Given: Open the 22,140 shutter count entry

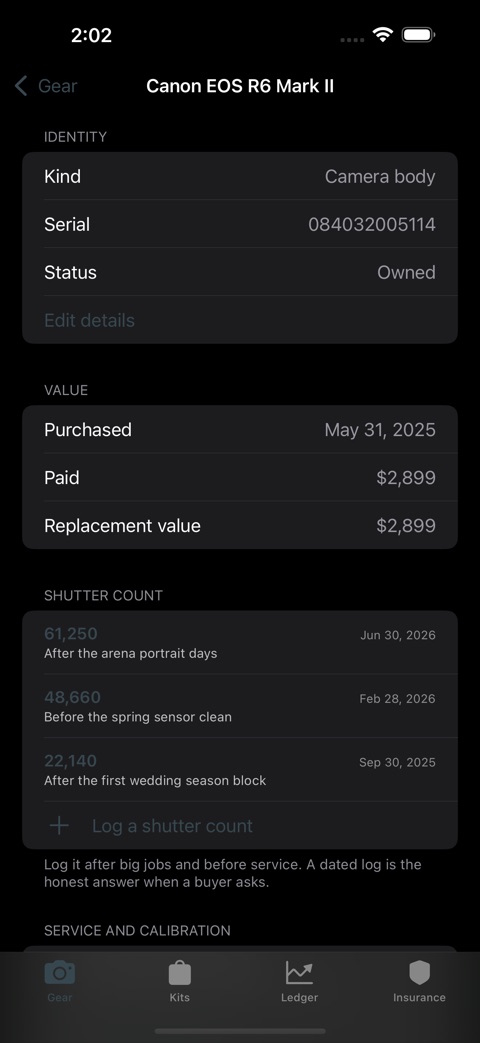Looking at the screenshot, I should (x=240, y=770).
